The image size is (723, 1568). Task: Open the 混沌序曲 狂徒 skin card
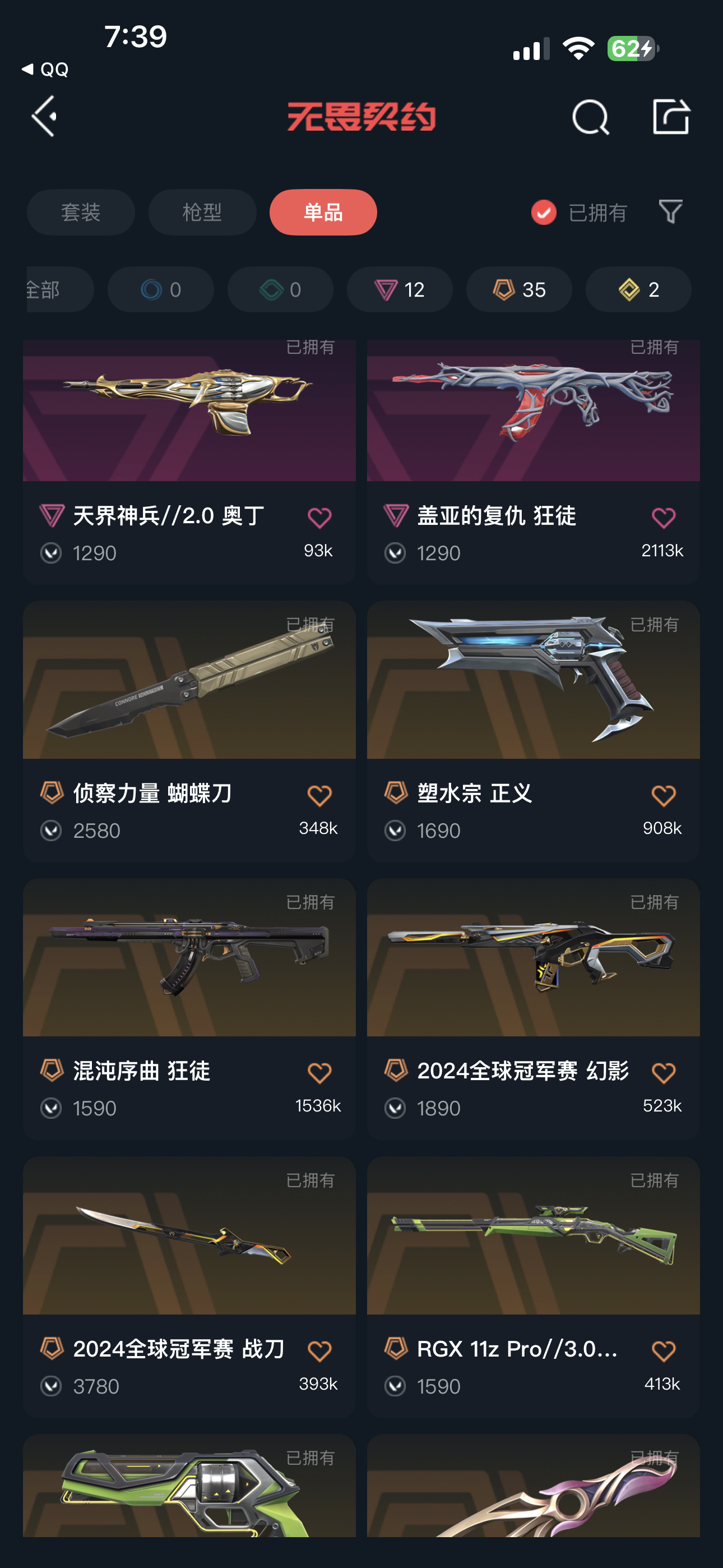click(x=189, y=974)
